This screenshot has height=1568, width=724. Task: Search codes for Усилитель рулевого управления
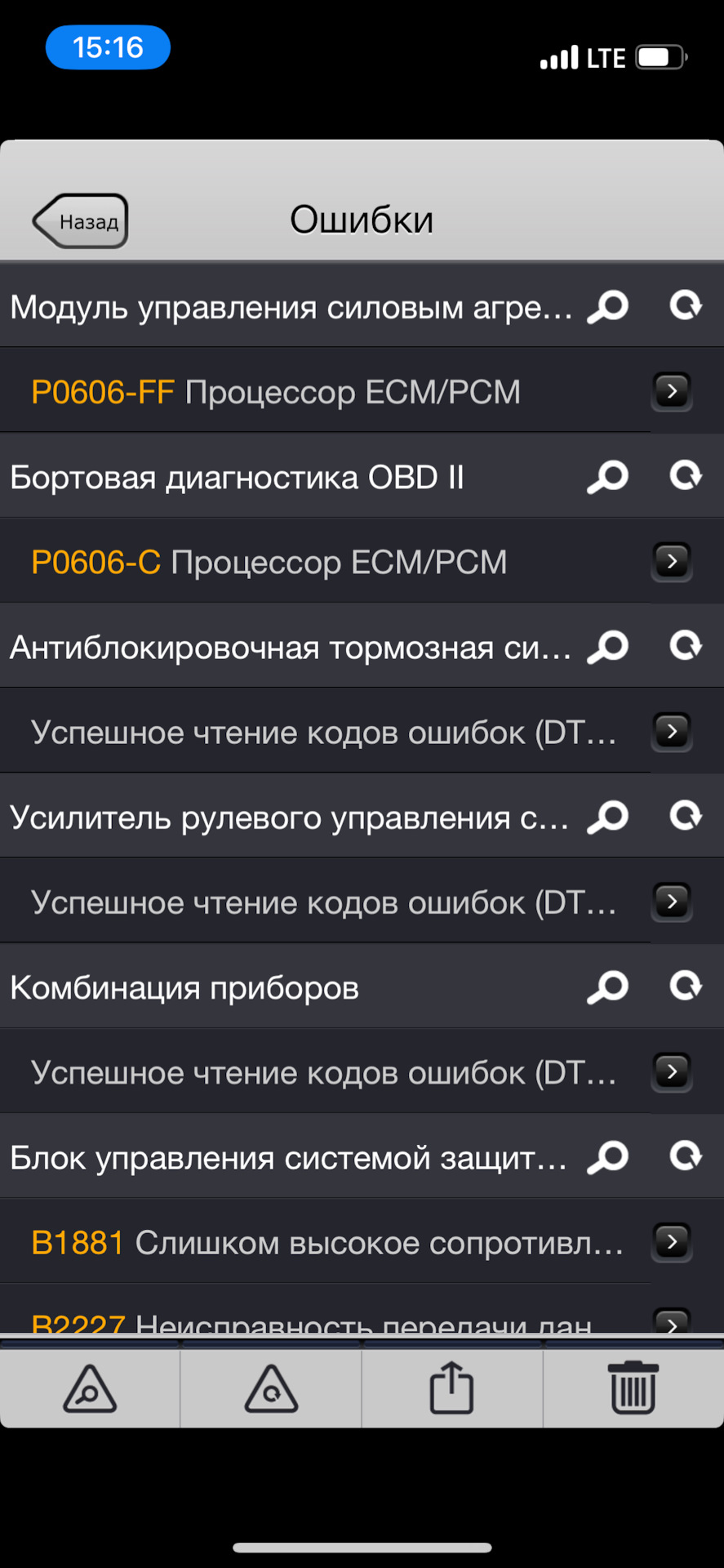point(608,817)
